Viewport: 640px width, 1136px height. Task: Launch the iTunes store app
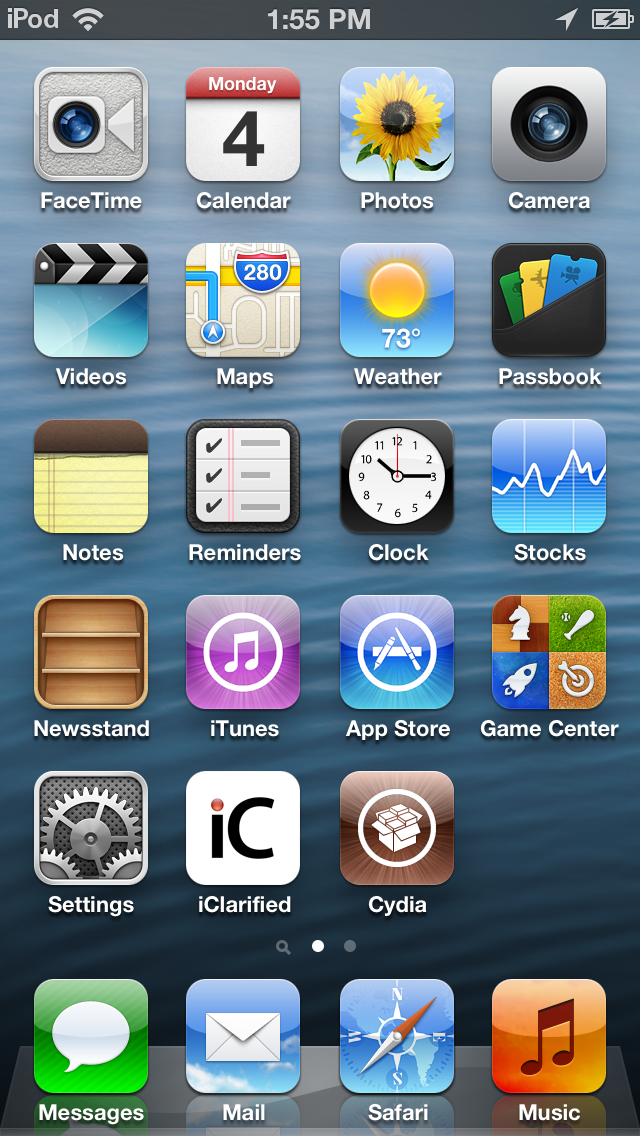[x=243, y=652]
